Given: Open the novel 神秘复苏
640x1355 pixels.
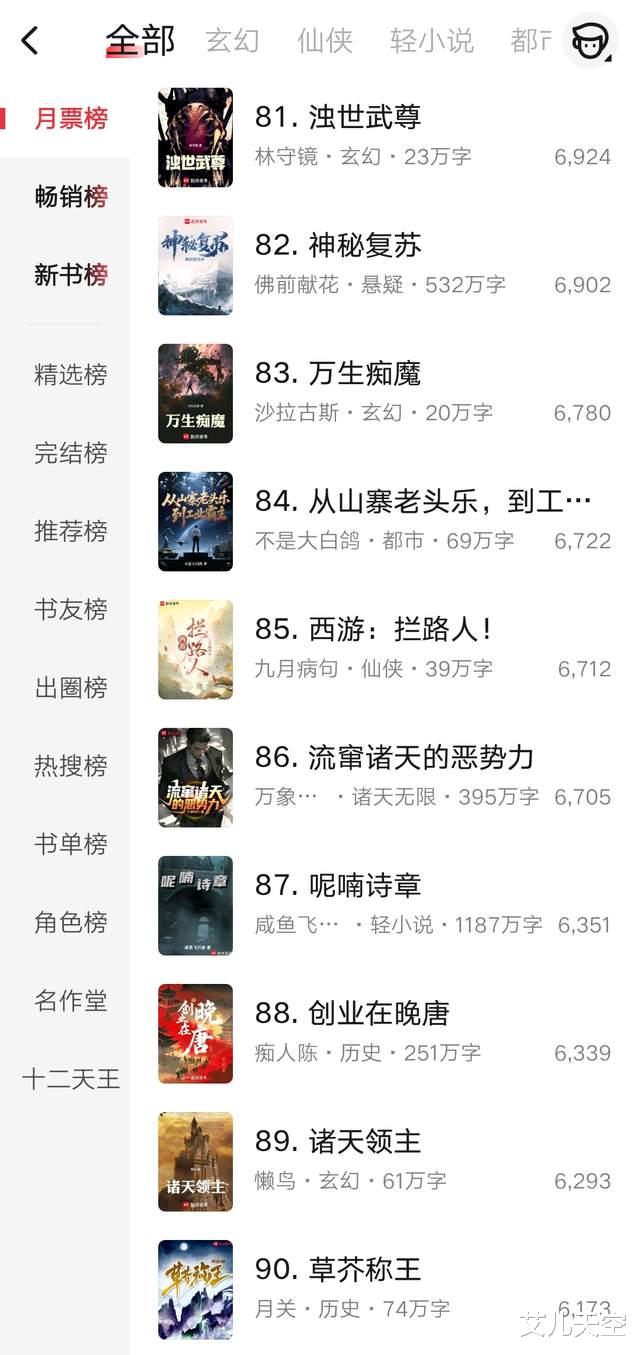Looking at the screenshot, I should tap(338, 246).
